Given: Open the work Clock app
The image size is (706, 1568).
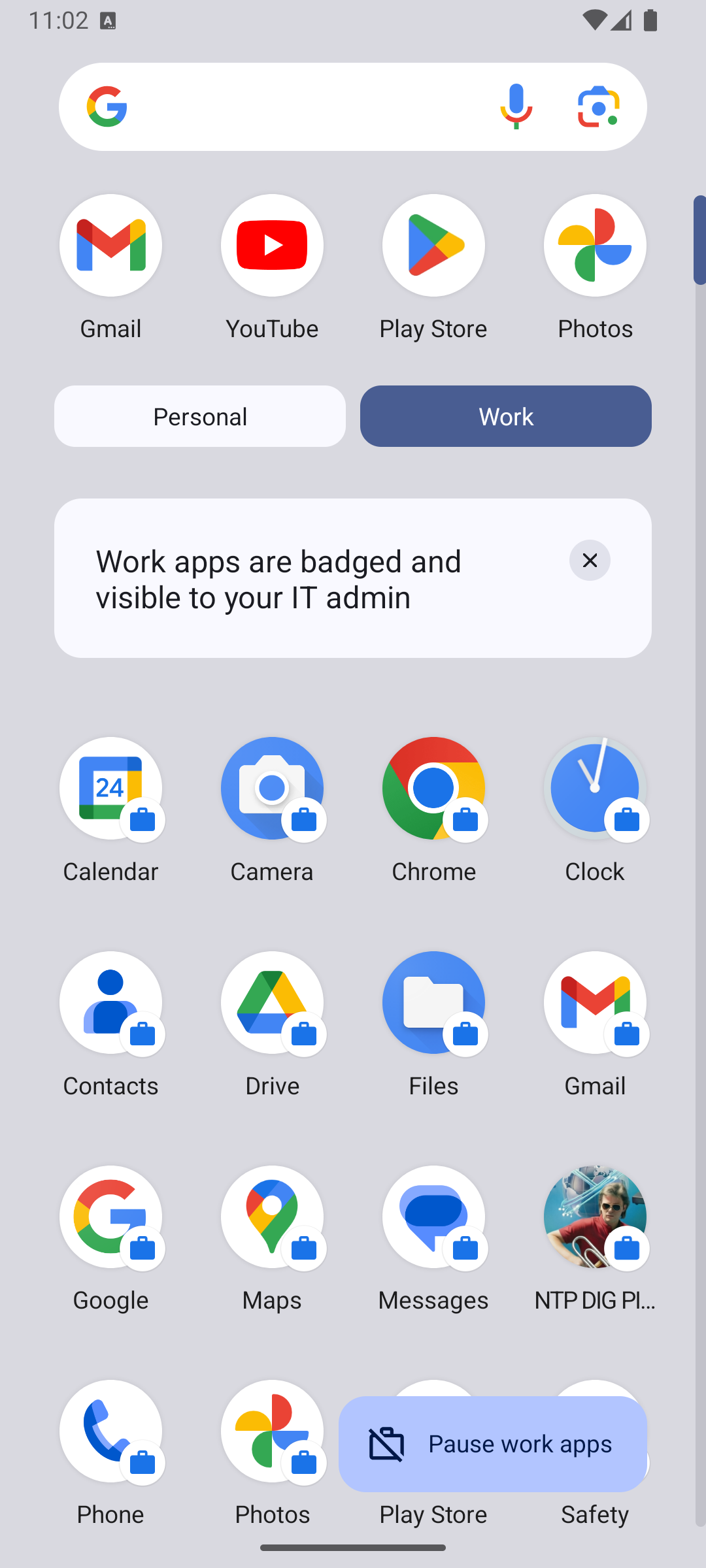Looking at the screenshot, I should [x=595, y=810].
